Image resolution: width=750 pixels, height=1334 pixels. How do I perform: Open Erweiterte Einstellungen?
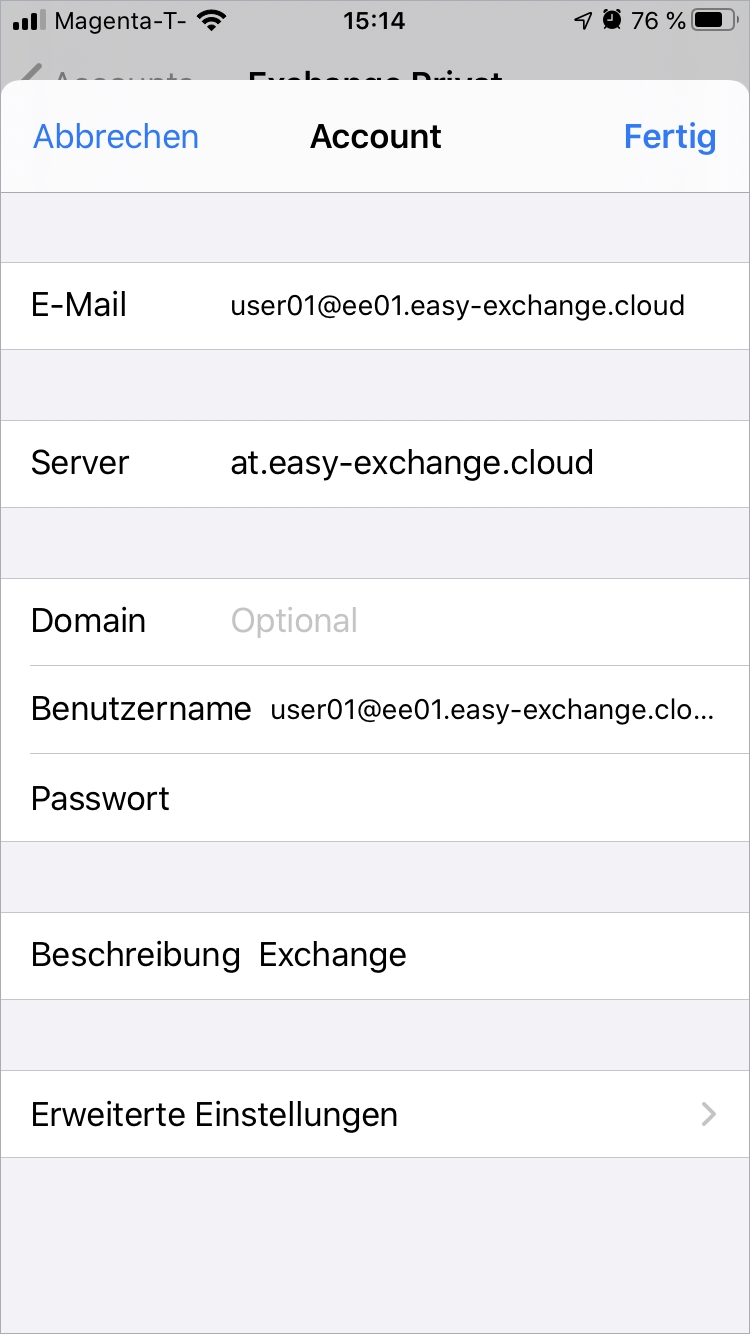(x=375, y=1114)
